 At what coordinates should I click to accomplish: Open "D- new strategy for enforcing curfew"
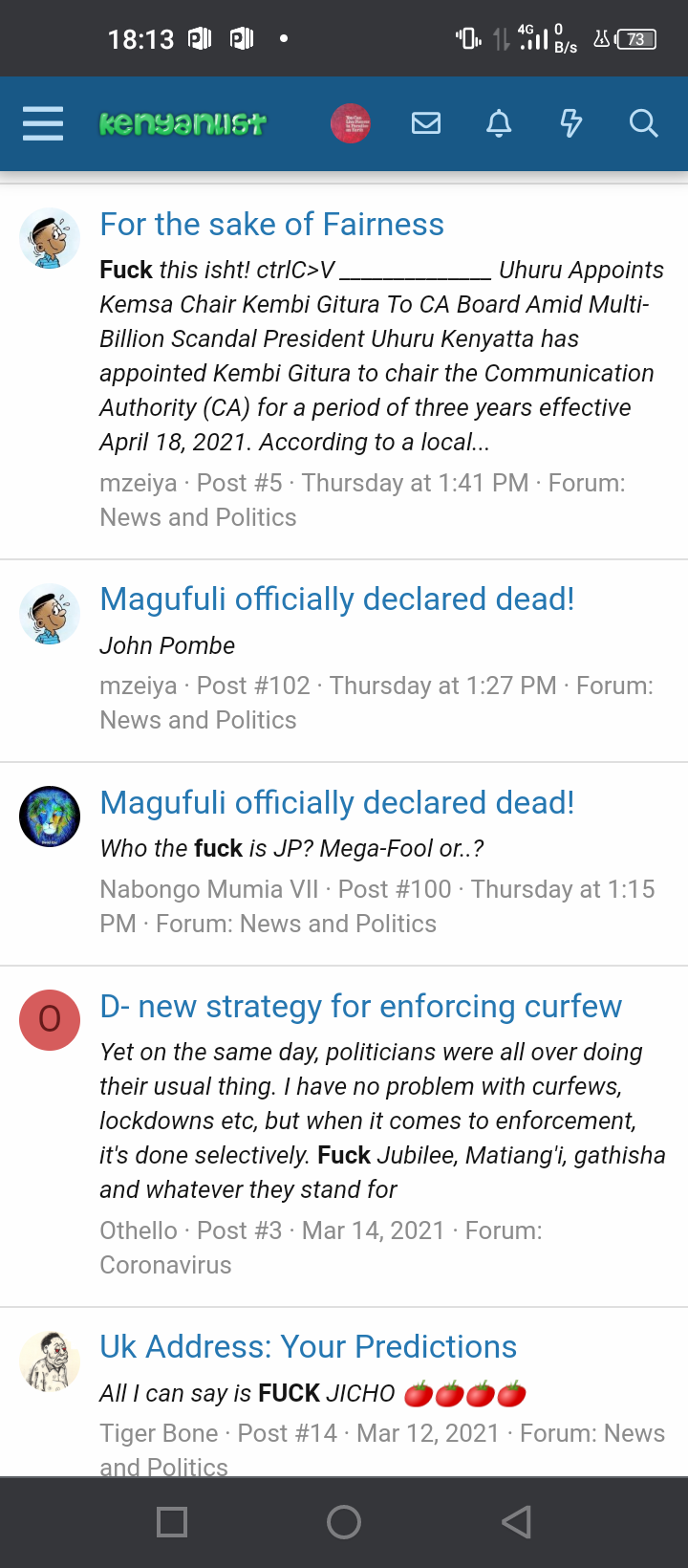point(361,1007)
